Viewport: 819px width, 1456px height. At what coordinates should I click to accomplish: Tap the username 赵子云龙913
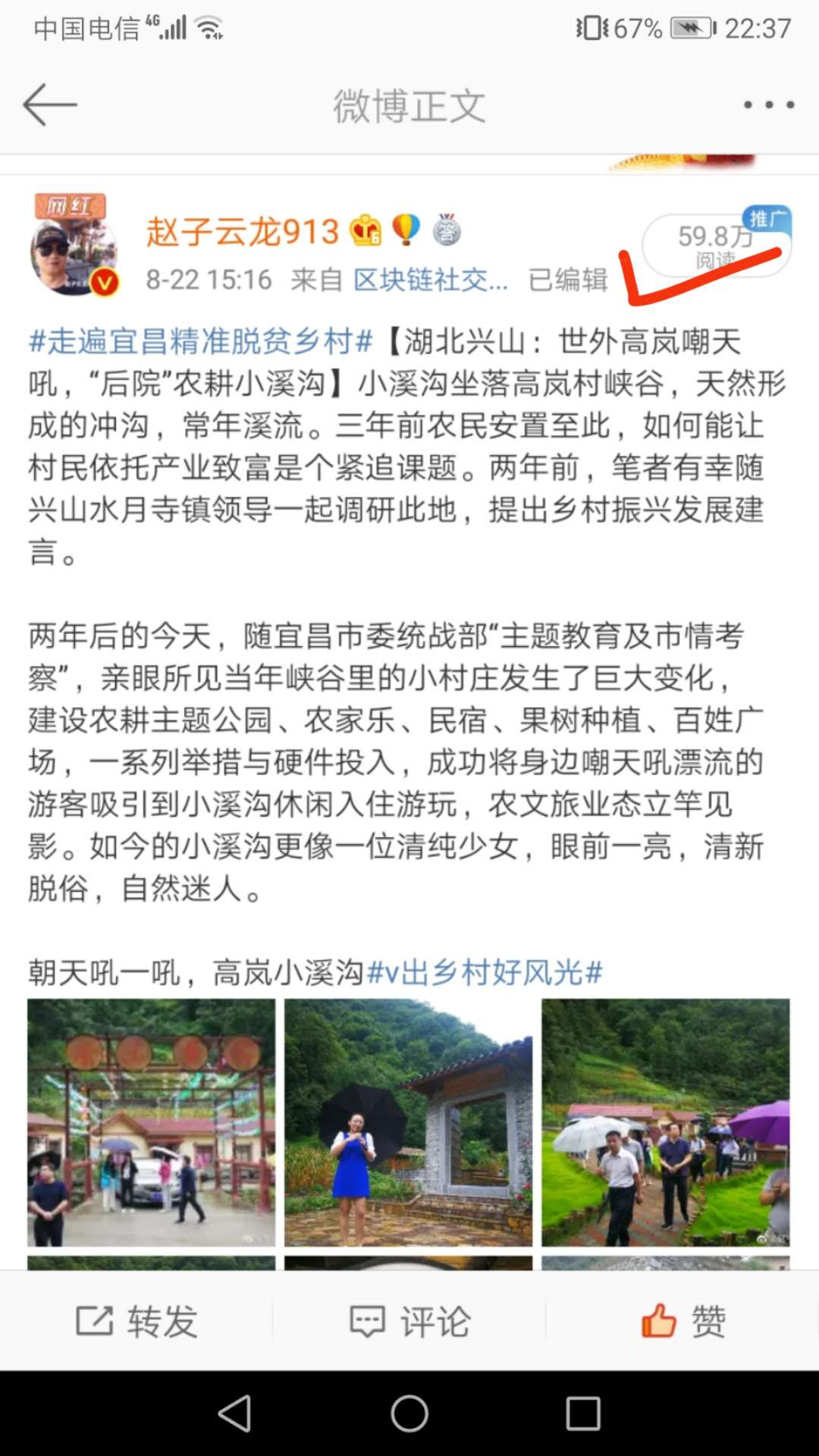[243, 231]
